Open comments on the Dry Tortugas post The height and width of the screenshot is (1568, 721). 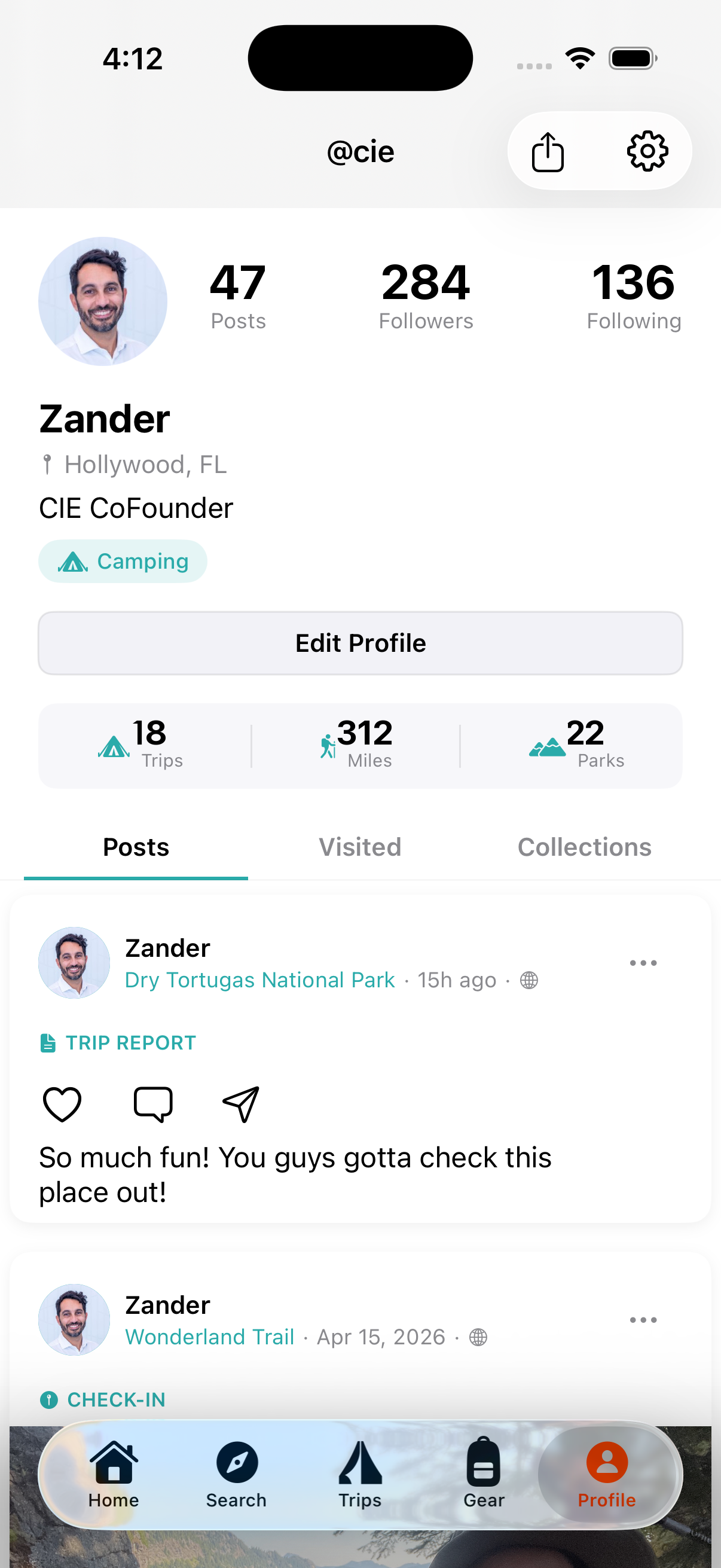pos(152,1103)
